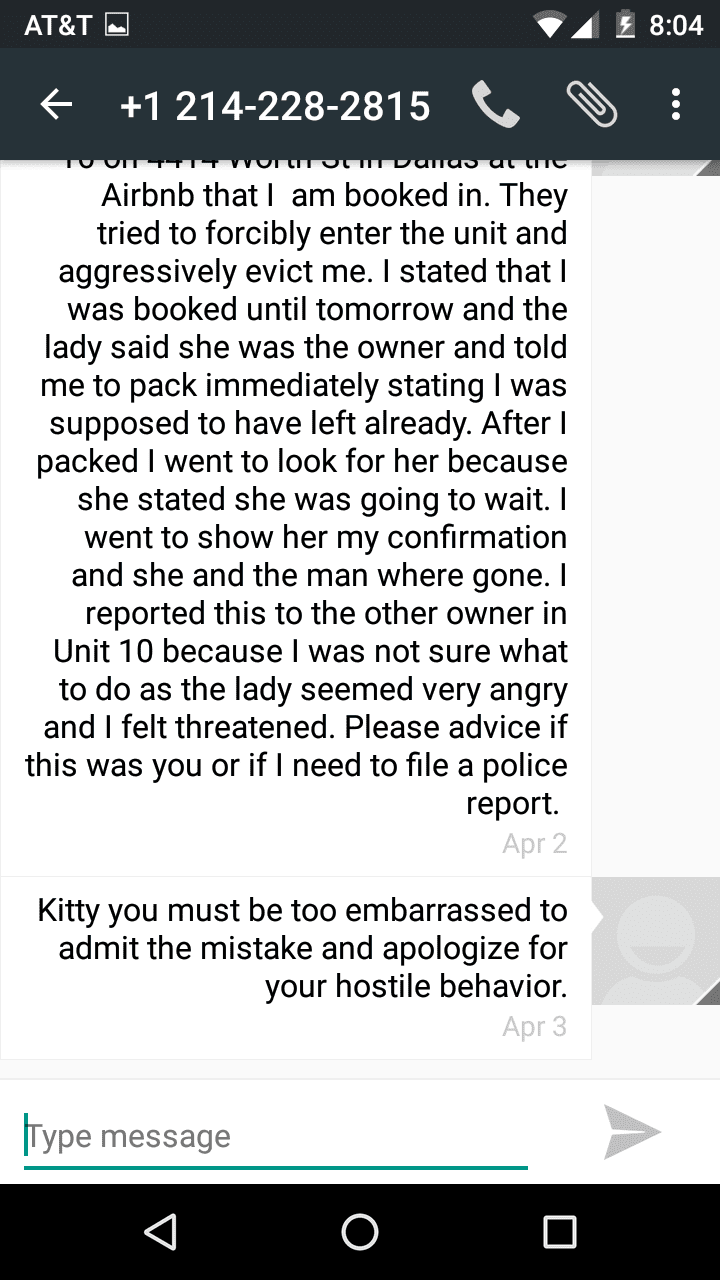Image resolution: width=720 pixels, height=1280 pixels.
Task: Open the three-dot overflow menu
Action: click(x=676, y=104)
